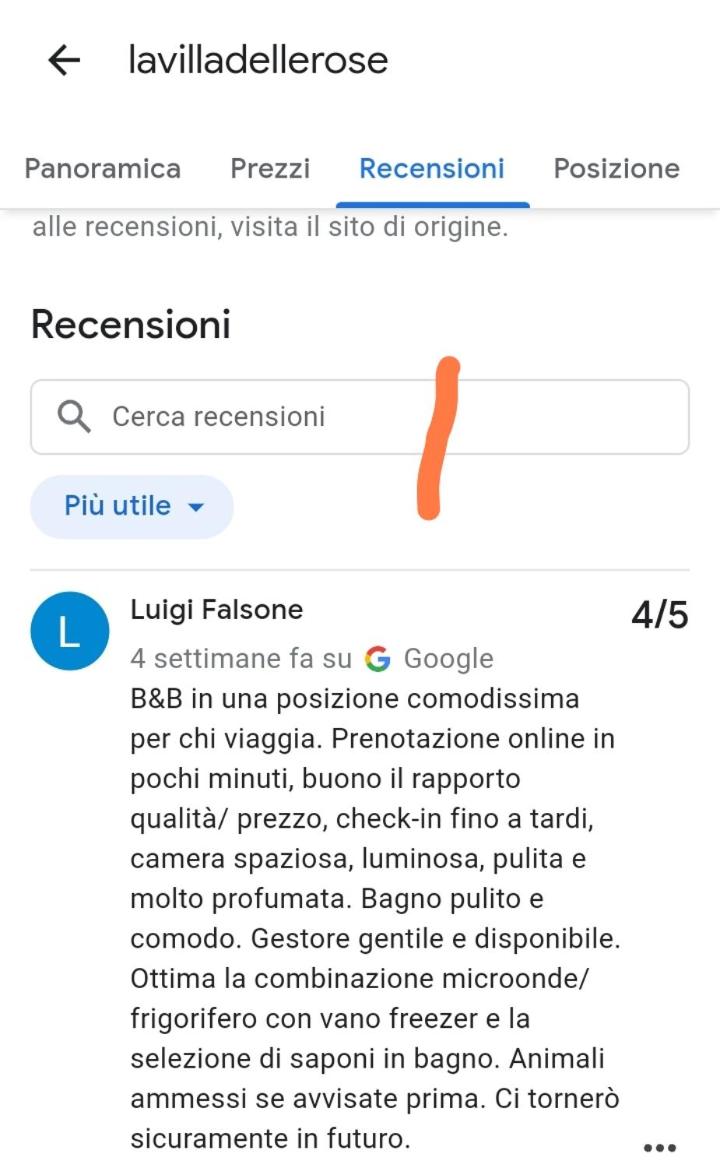Open the overflow menu on Luigi Falsone's review
The width and height of the screenshot is (720, 1168).
660,1148
